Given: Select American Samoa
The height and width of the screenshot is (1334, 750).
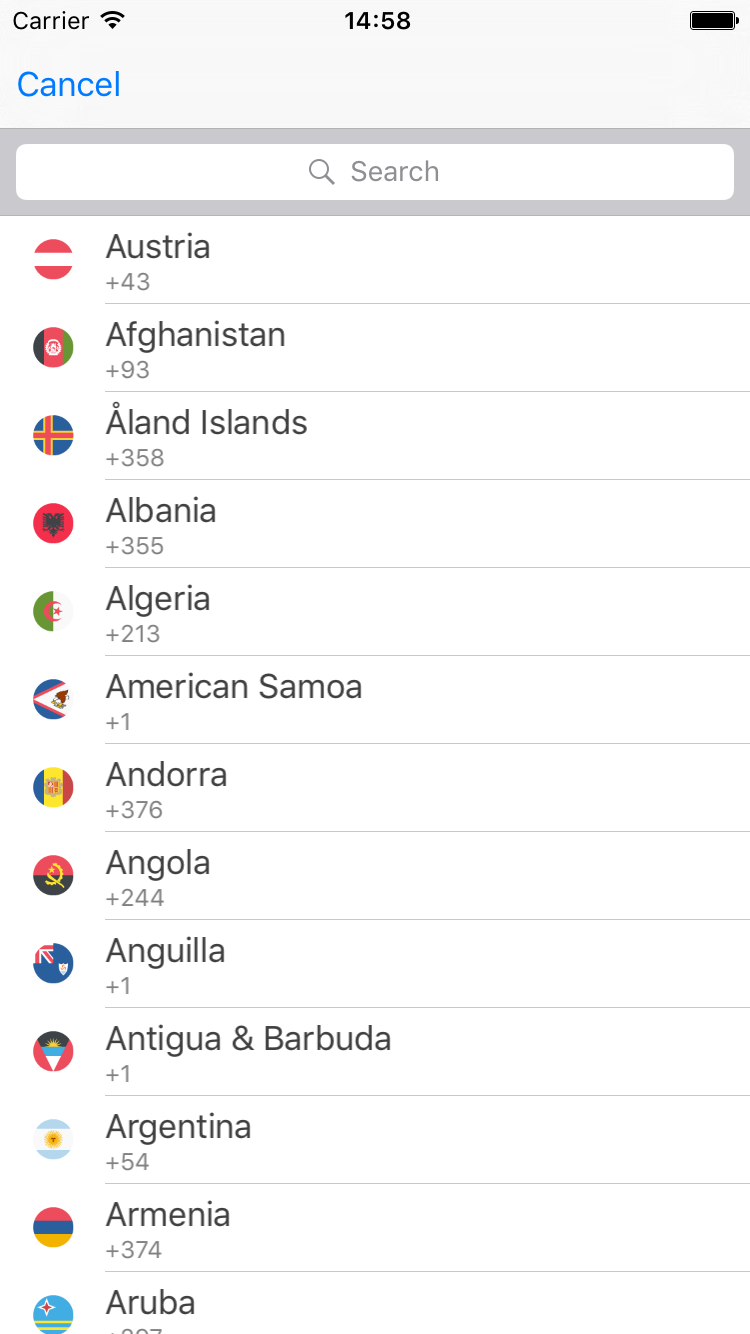Looking at the screenshot, I should pyautogui.click(x=375, y=700).
